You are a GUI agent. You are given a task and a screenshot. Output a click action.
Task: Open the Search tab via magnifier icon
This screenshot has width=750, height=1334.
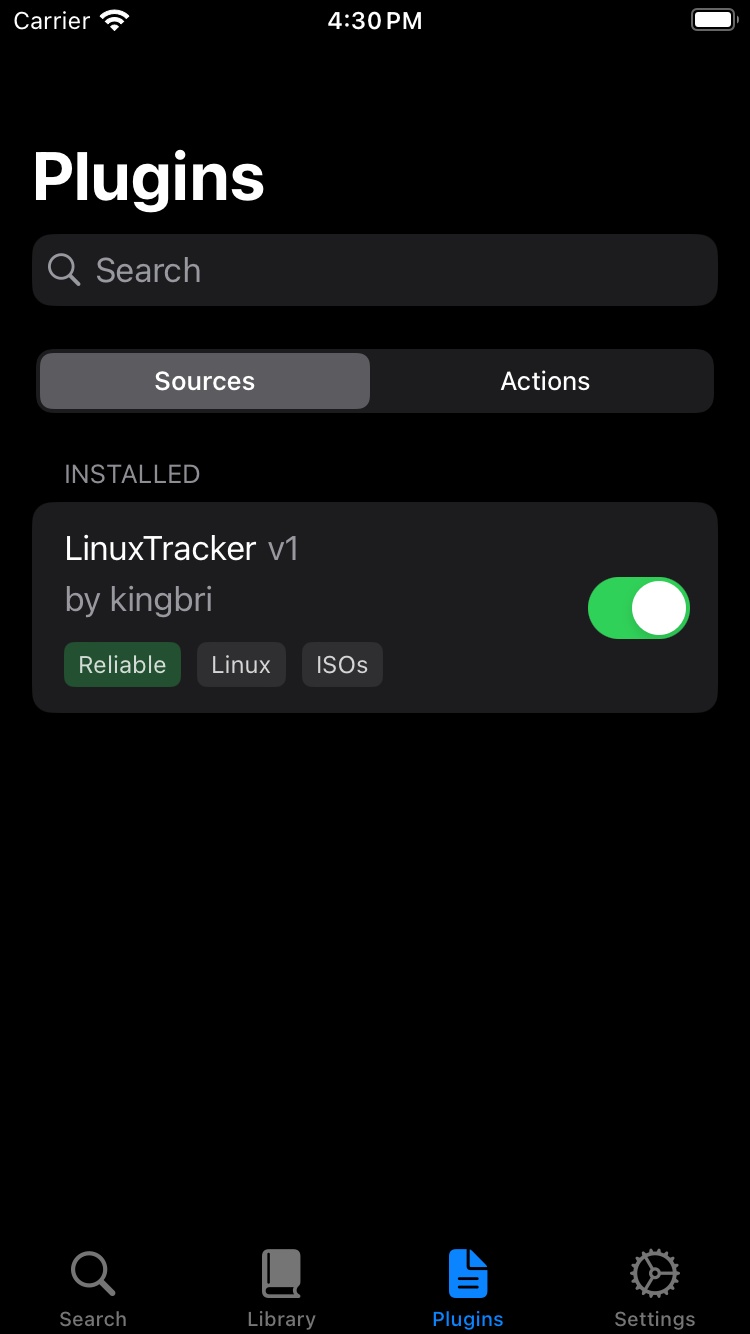[x=92, y=1285]
